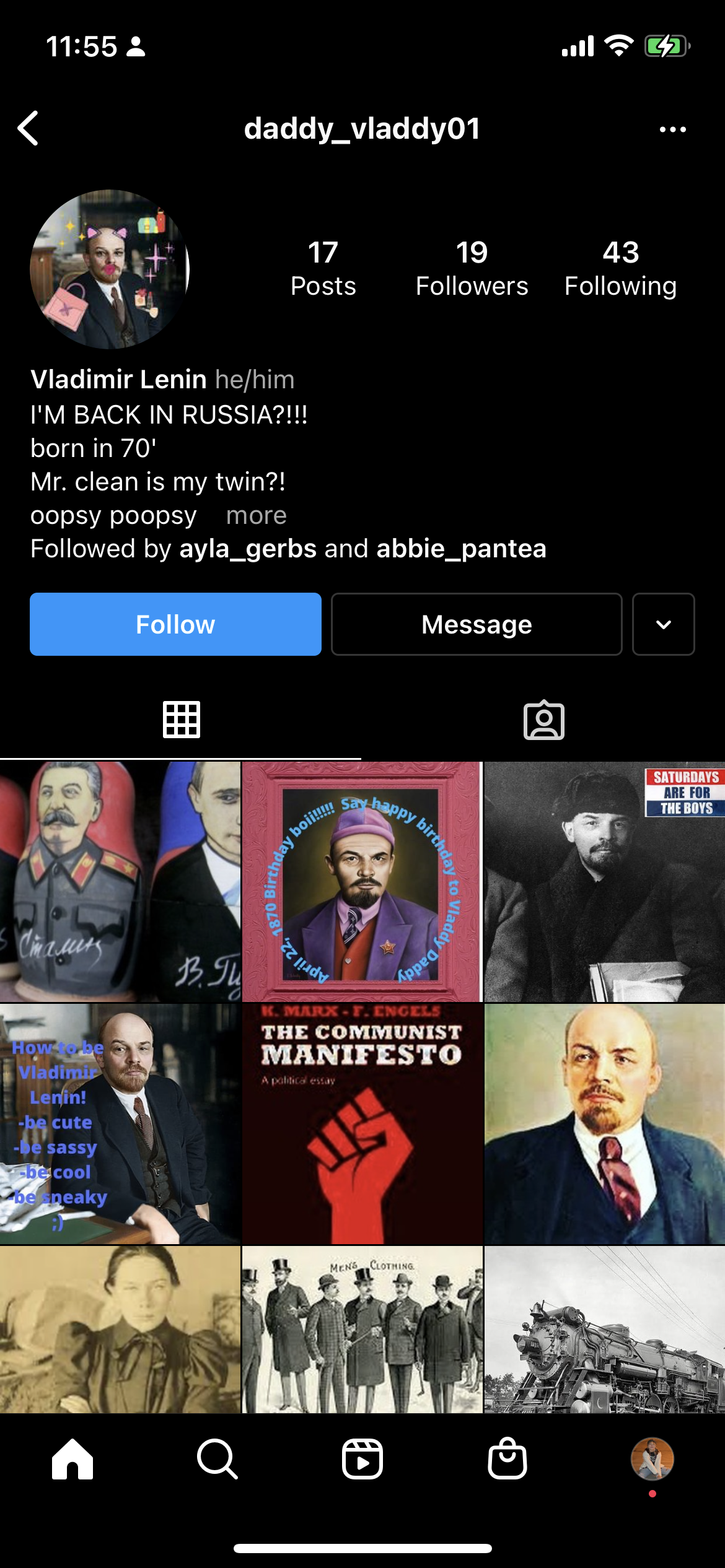The height and width of the screenshot is (1568, 725).
Task: Open the three-dot options menu
Action: point(672,129)
